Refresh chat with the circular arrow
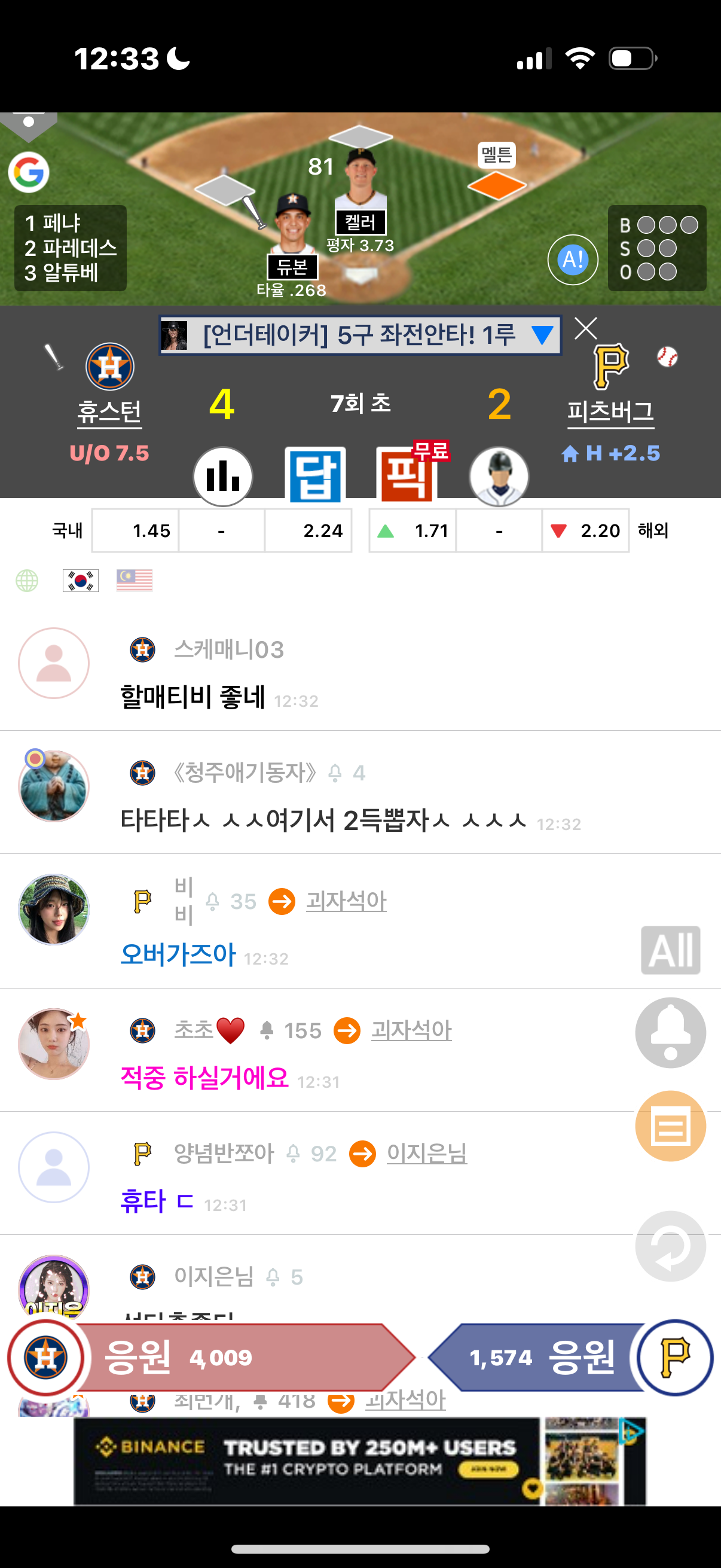Image resolution: width=721 pixels, height=1568 pixels. [670, 1246]
